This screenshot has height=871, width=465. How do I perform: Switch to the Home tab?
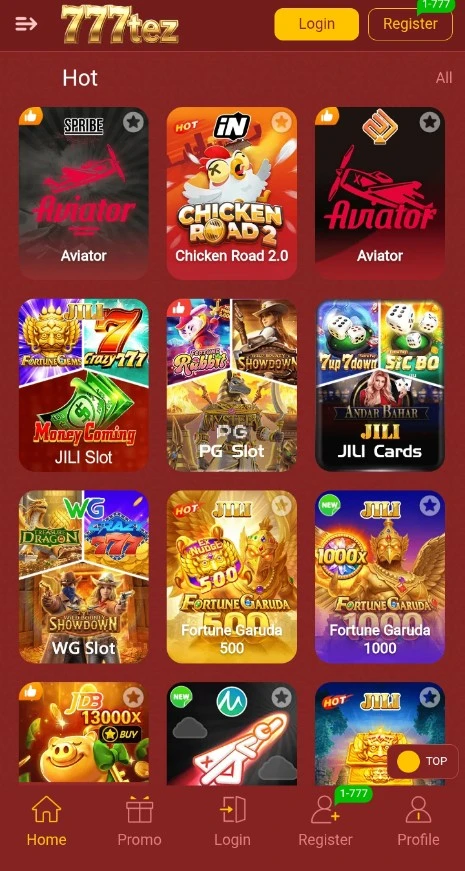point(46,821)
